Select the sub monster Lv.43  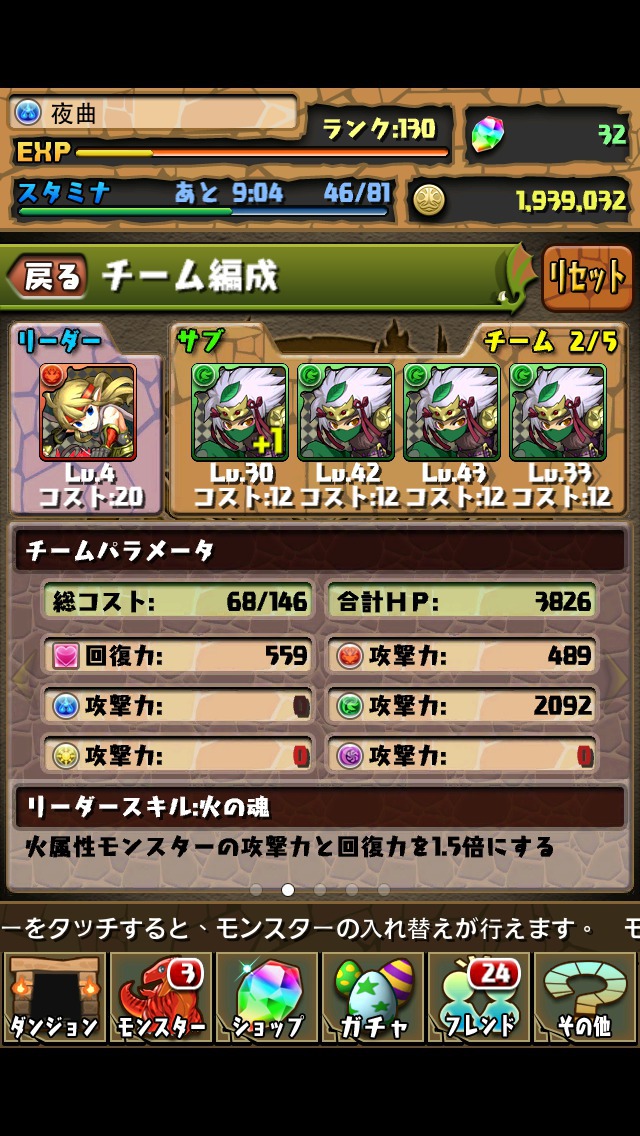[451, 412]
